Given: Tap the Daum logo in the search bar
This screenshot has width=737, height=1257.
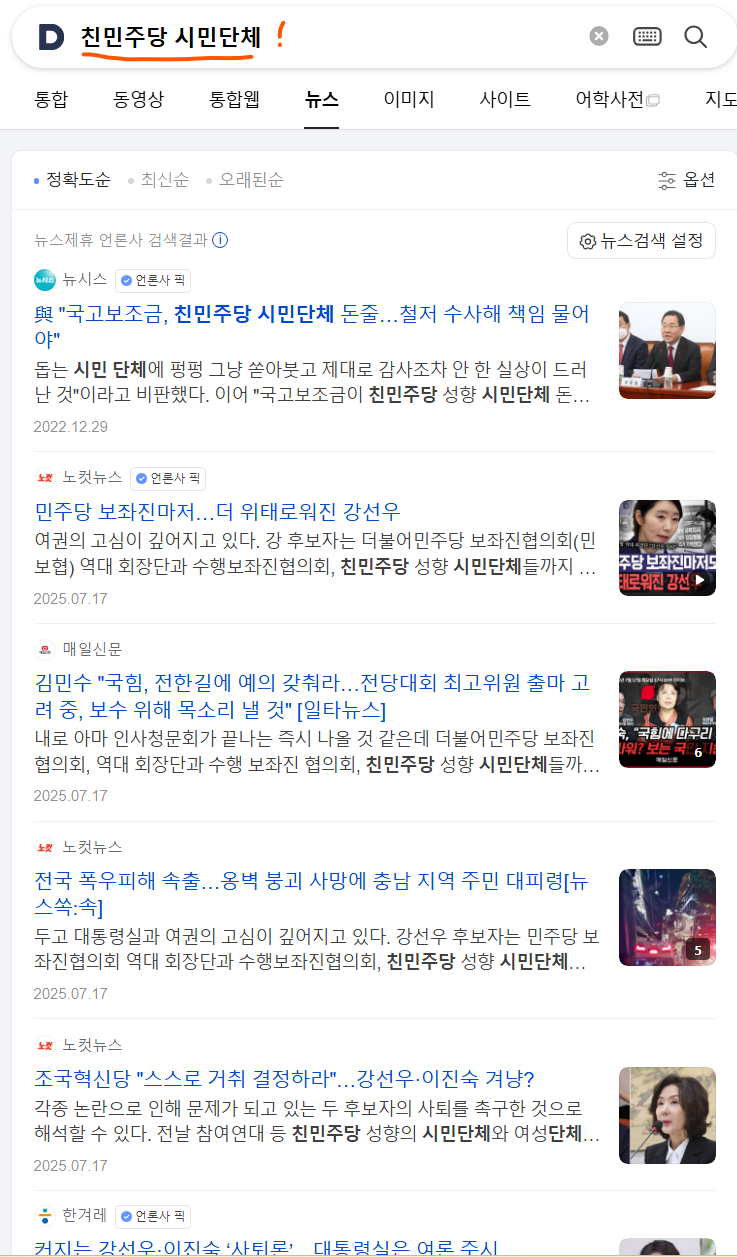Looking at the screenshot, I should (51, 38).
